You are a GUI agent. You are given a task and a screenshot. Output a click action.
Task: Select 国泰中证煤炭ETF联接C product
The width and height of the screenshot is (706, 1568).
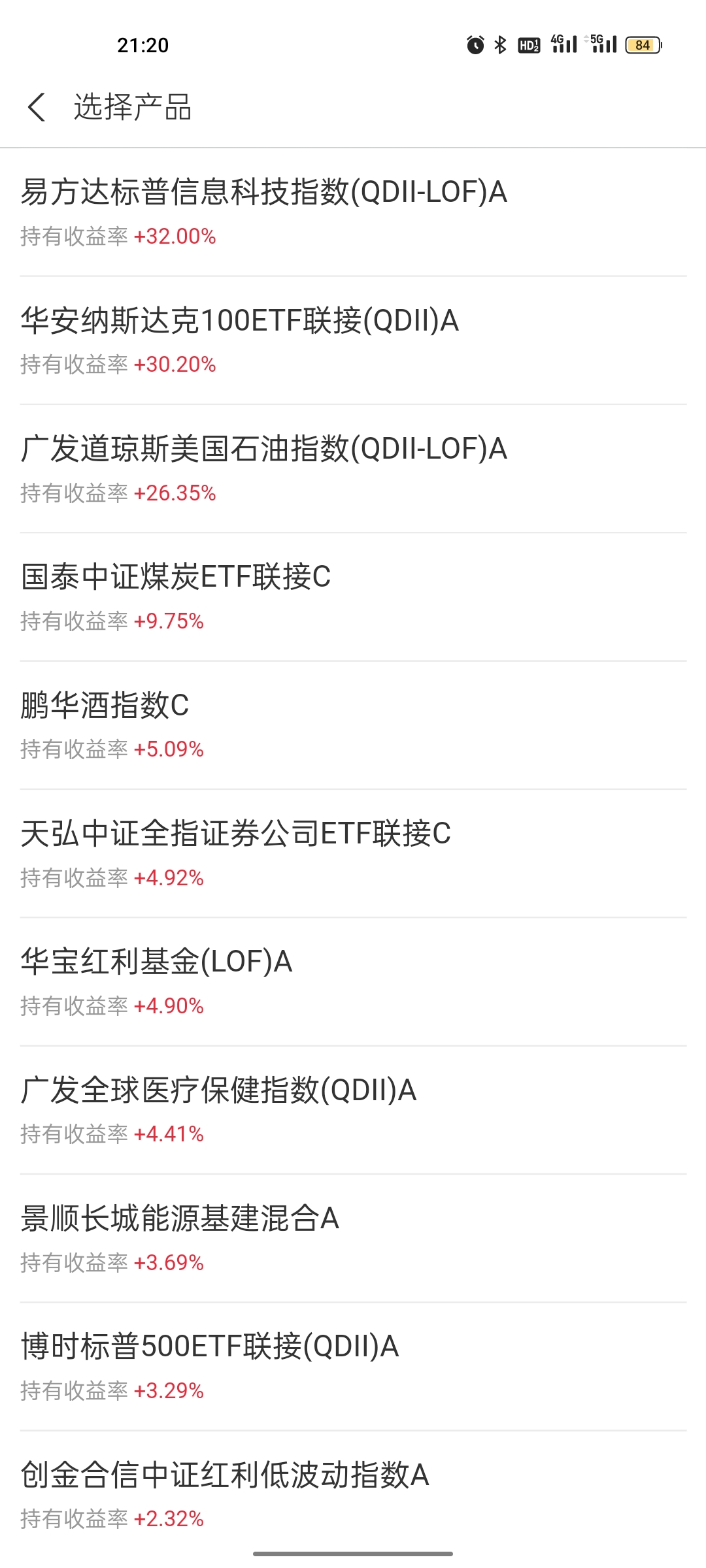pyautogui.click(x=353, y=596)
